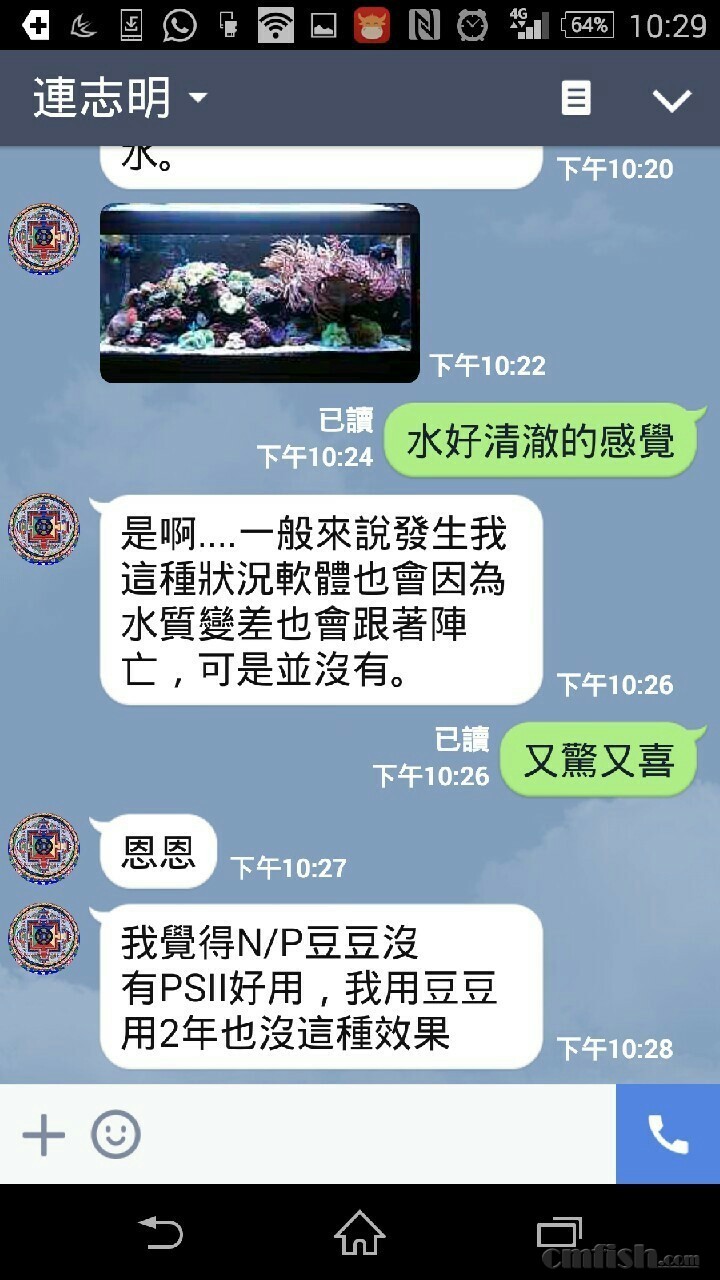This screenshot has height=1280, width=720.
Task: Tap the message text input field
Action: pyautogui.click(x=380, y=1135)
